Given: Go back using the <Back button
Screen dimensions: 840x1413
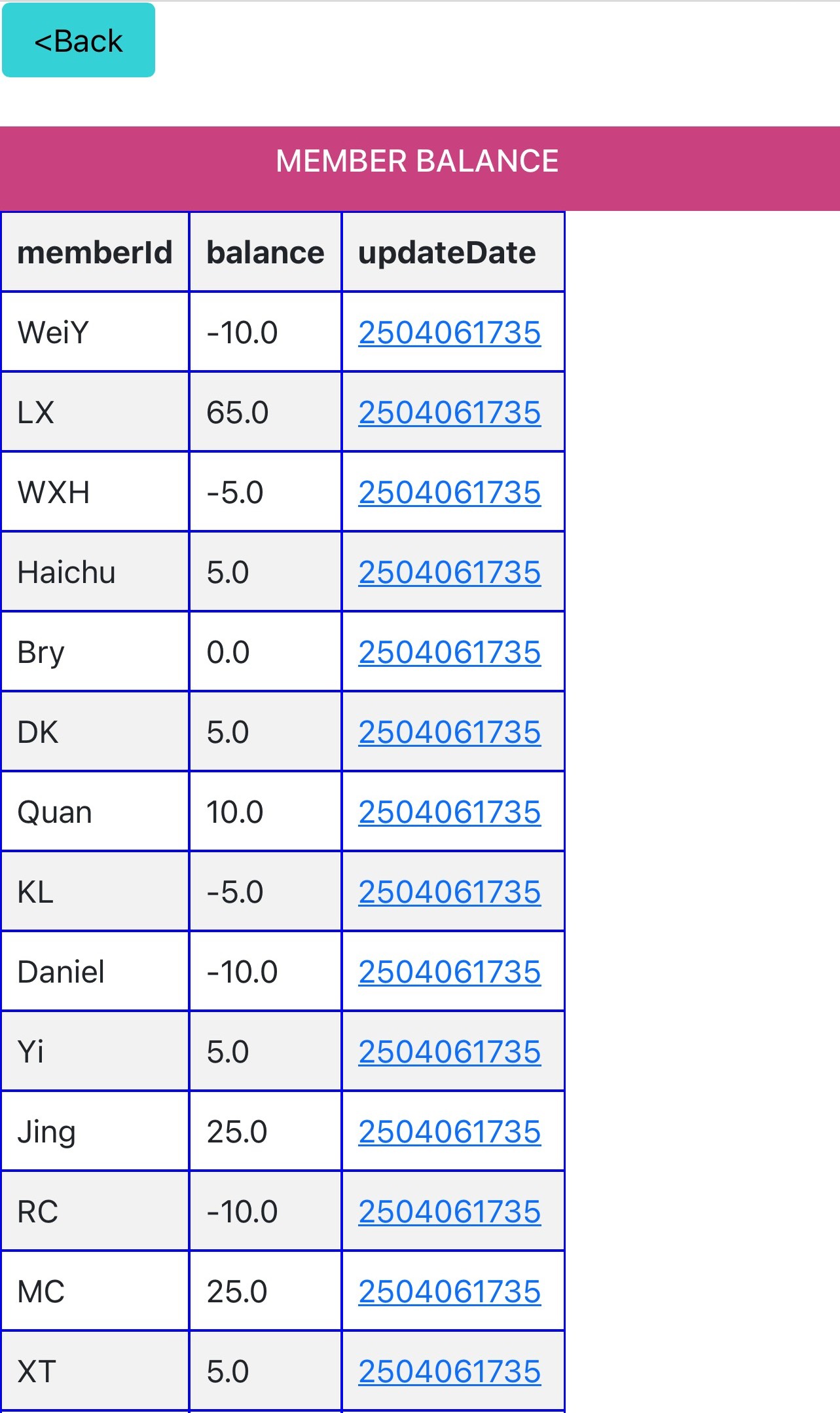Looking at the screenshot, I should [79, 41].
